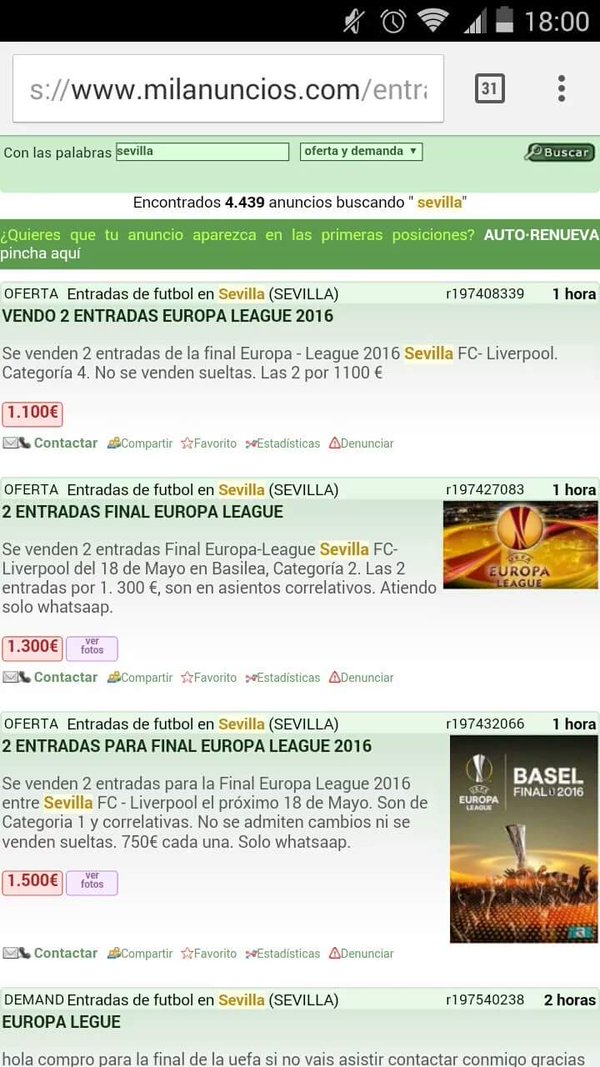View photos of the 1.300€ listing
This screenshot has width=600, height=1067.
click(92, 648)
